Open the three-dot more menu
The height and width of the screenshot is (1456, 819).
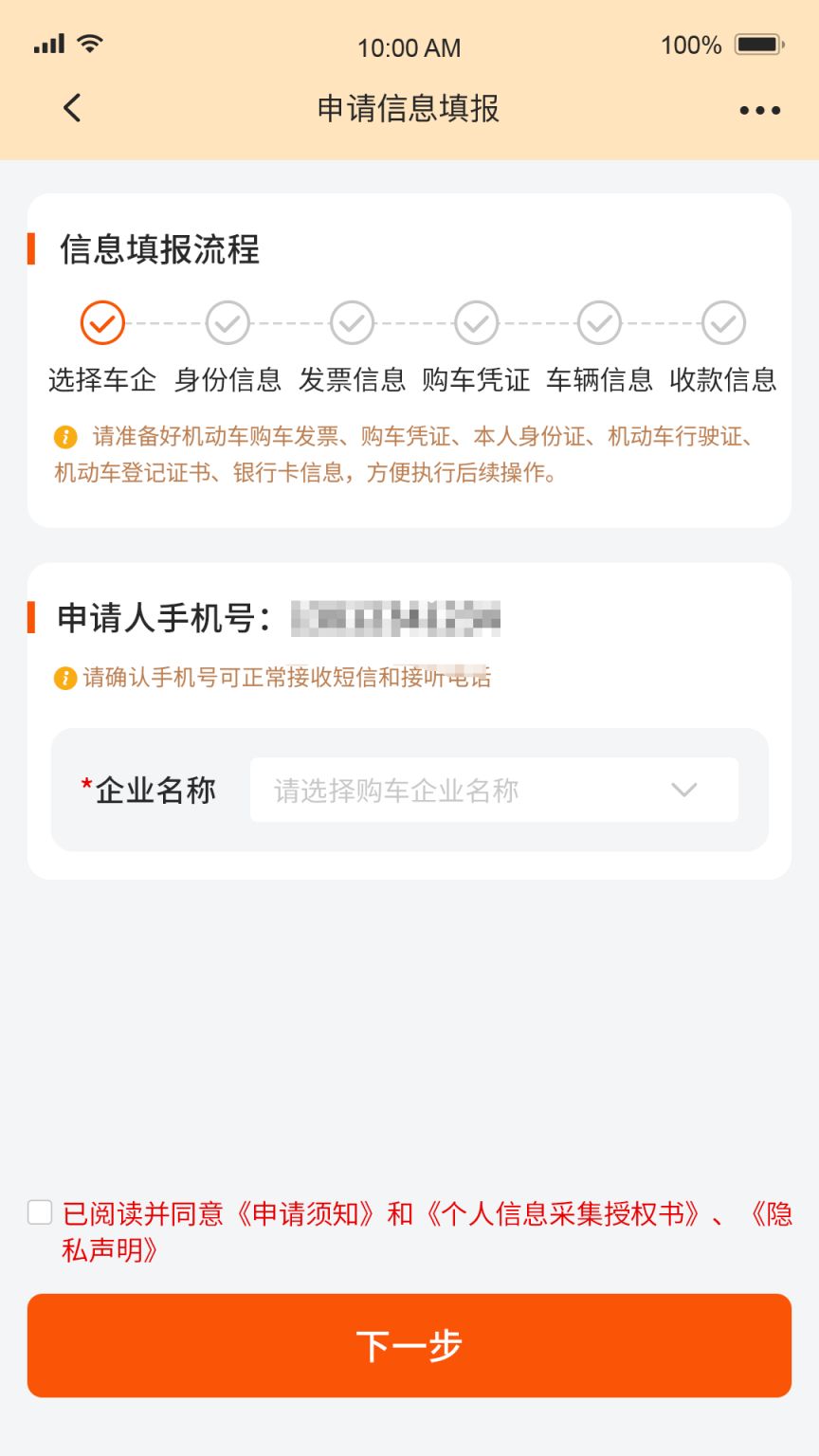[759, 110]
